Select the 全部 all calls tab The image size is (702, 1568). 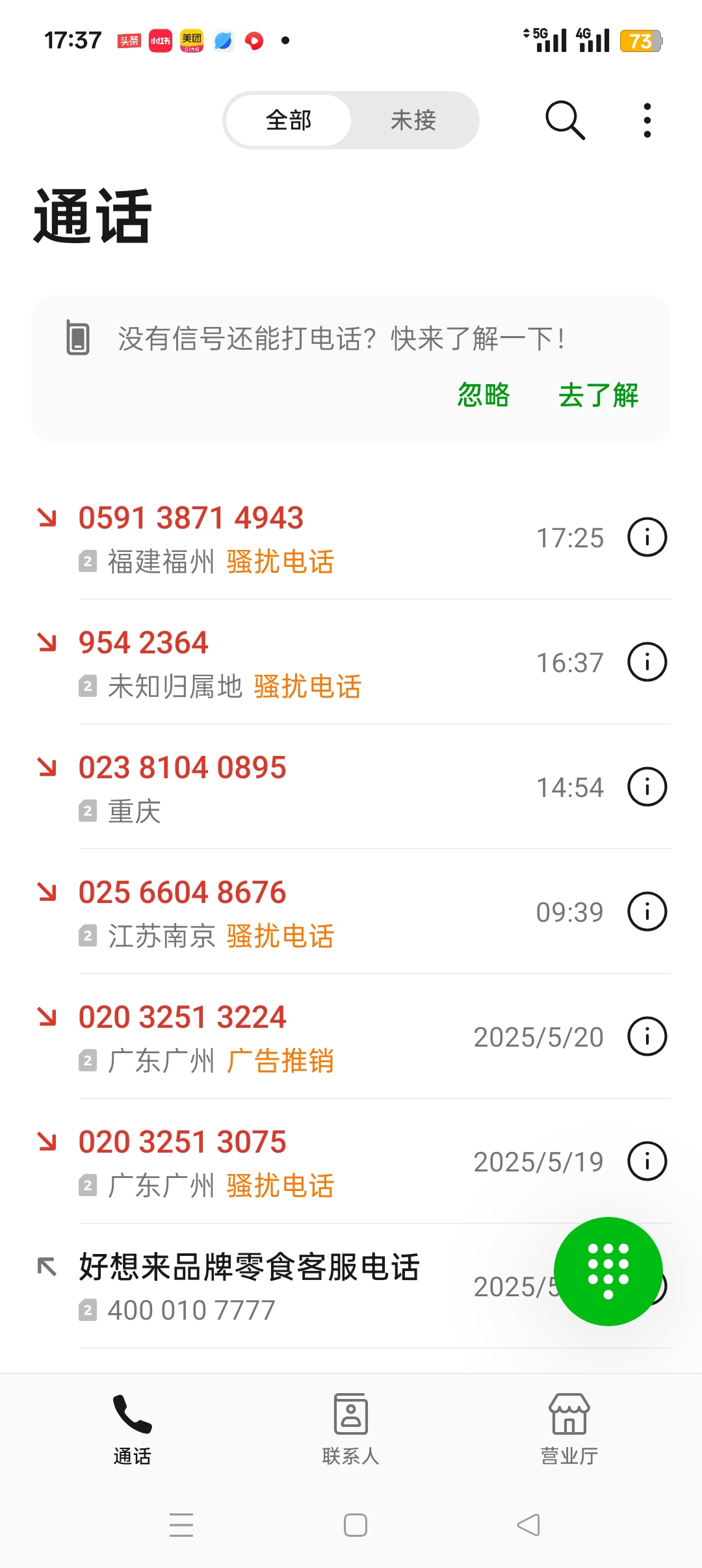(x=289, y=120)
